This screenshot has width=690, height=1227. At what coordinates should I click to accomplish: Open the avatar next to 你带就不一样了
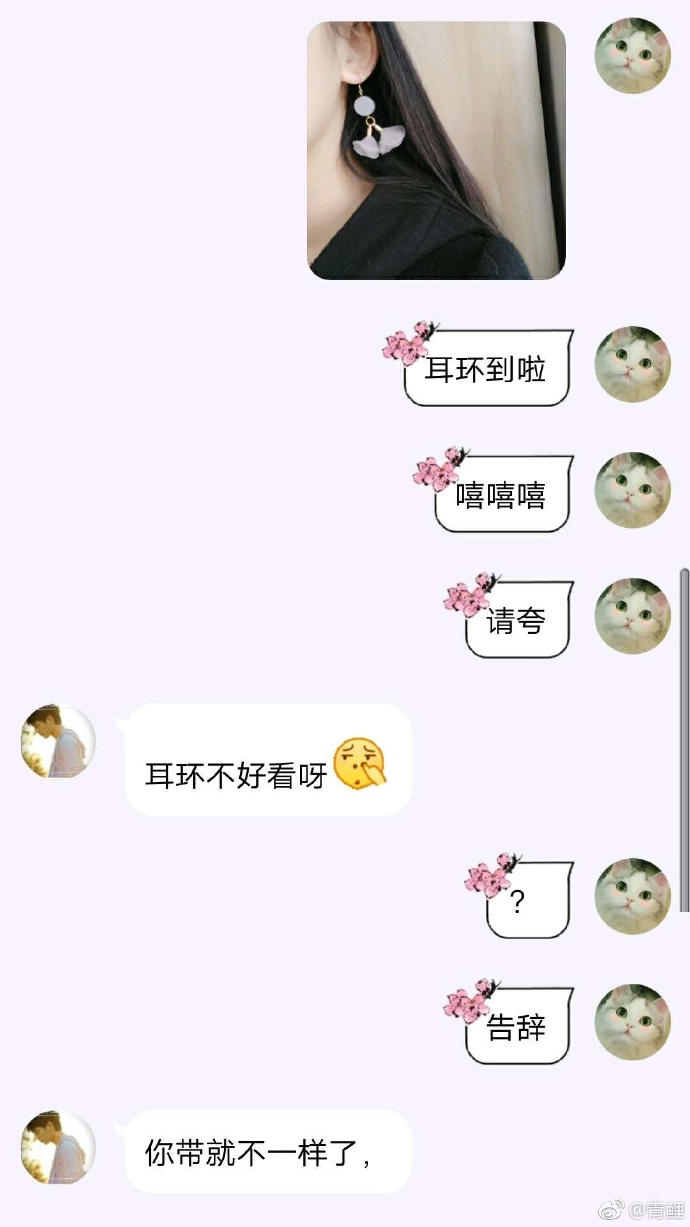tap(58, 1147)
